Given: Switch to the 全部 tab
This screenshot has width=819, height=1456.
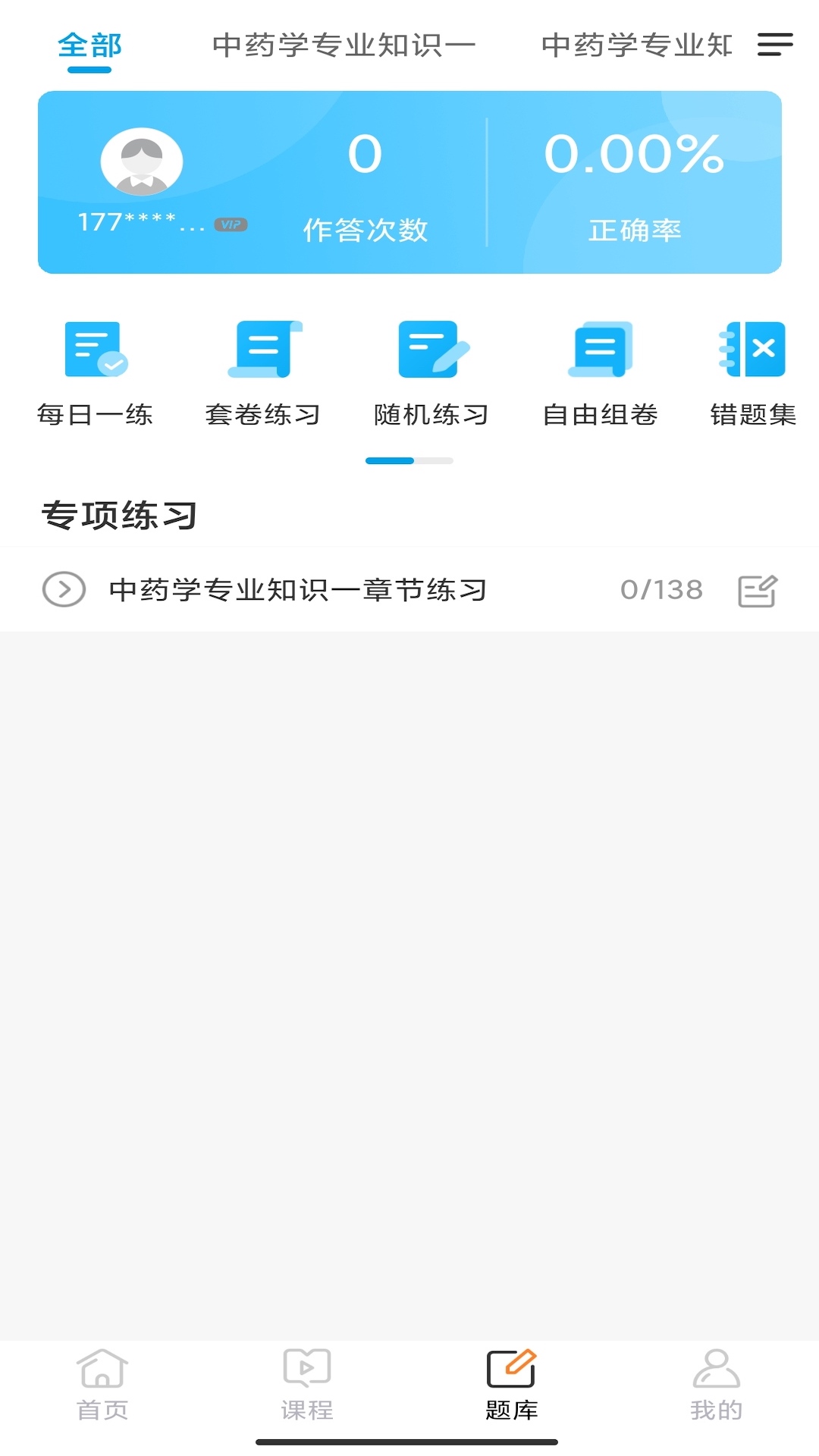Looking at the screenshot, I should (x=89, y=45).
